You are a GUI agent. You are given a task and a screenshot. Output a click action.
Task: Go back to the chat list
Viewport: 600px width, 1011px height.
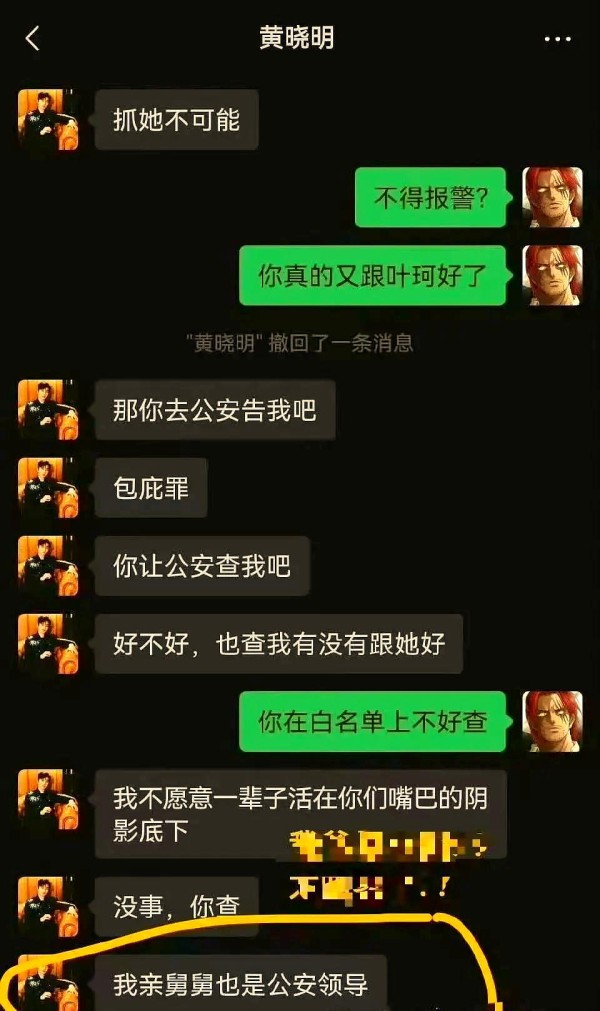(x=33, y=39)
